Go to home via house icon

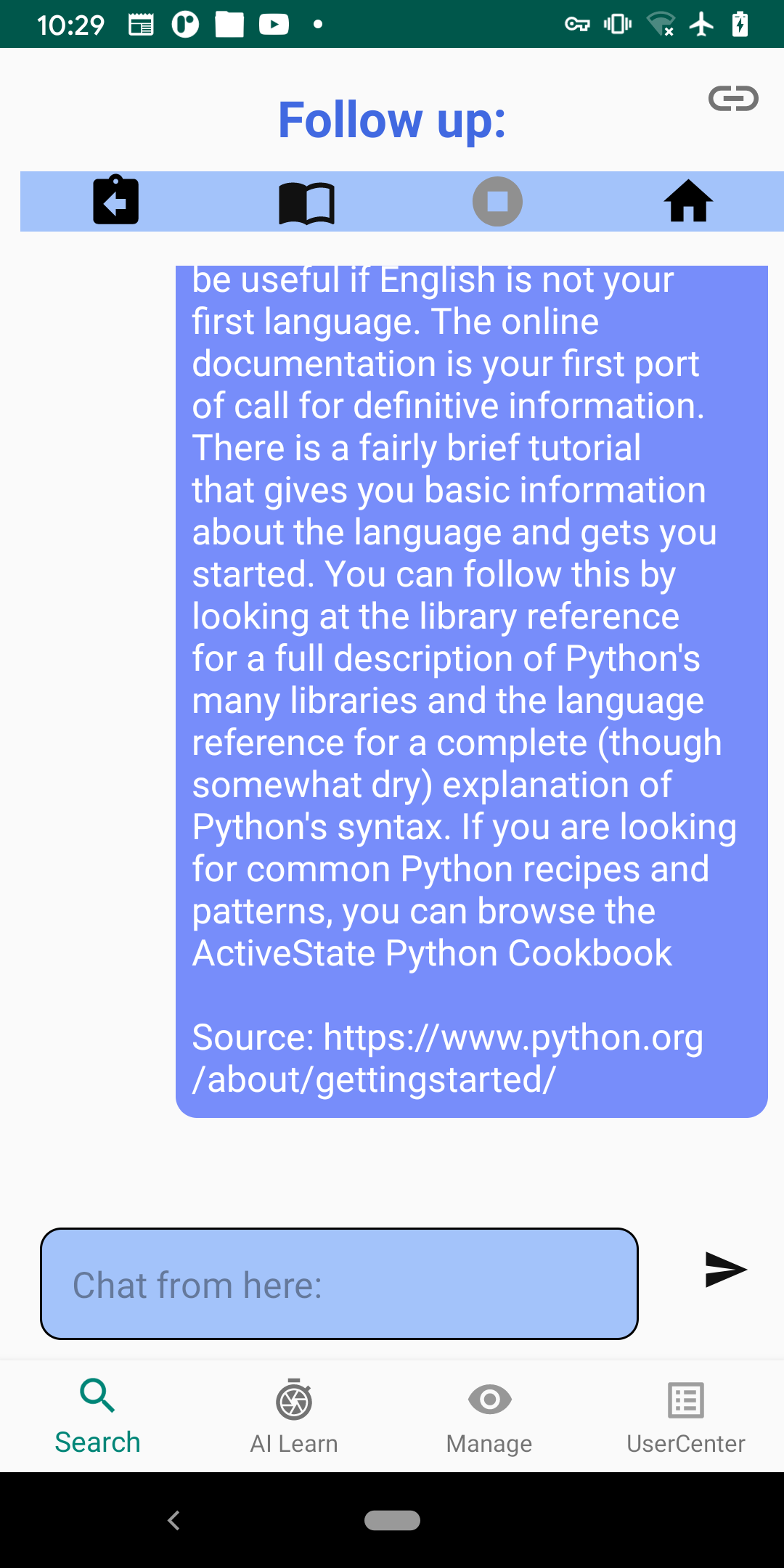(x=688, y=200)
